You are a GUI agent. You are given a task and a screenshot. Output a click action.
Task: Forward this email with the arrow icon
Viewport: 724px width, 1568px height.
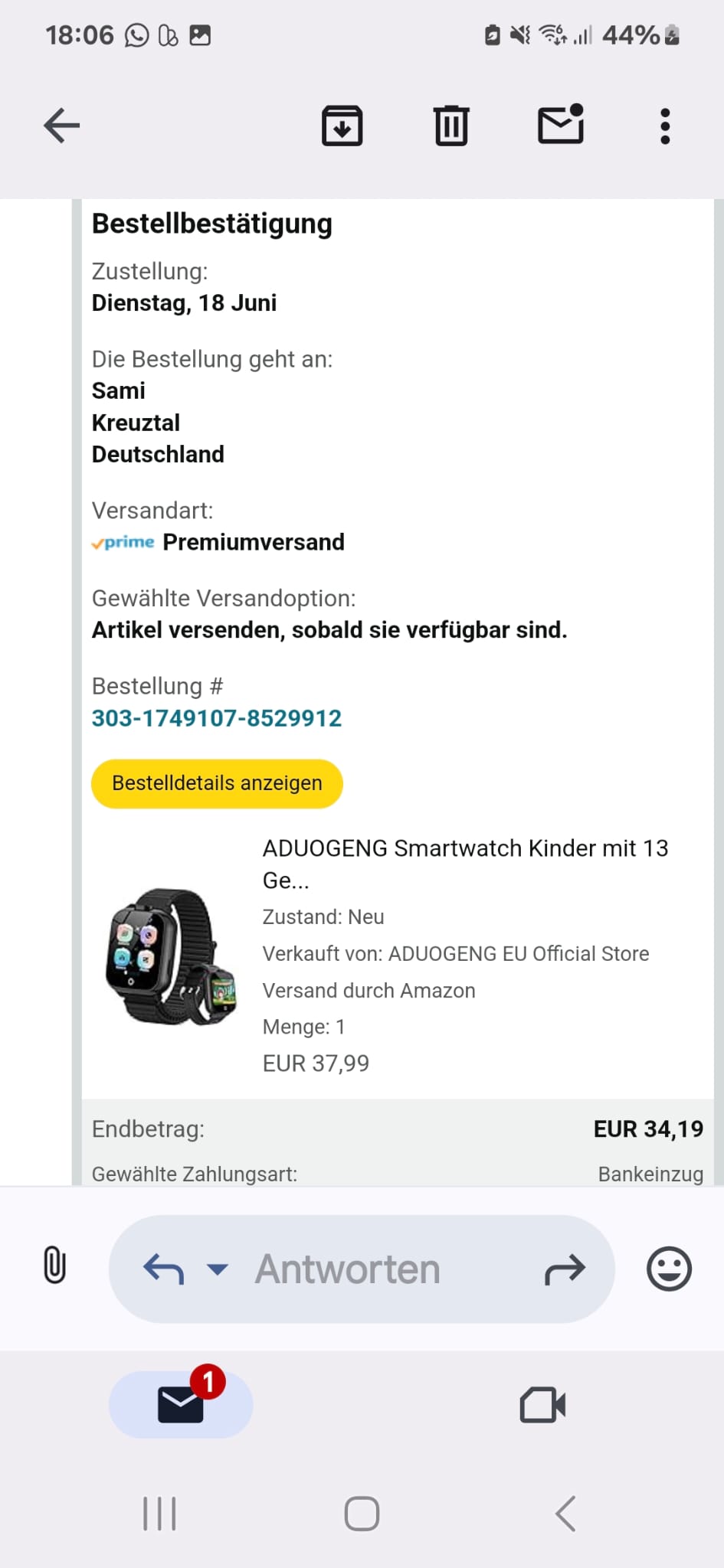[565, 1269]
